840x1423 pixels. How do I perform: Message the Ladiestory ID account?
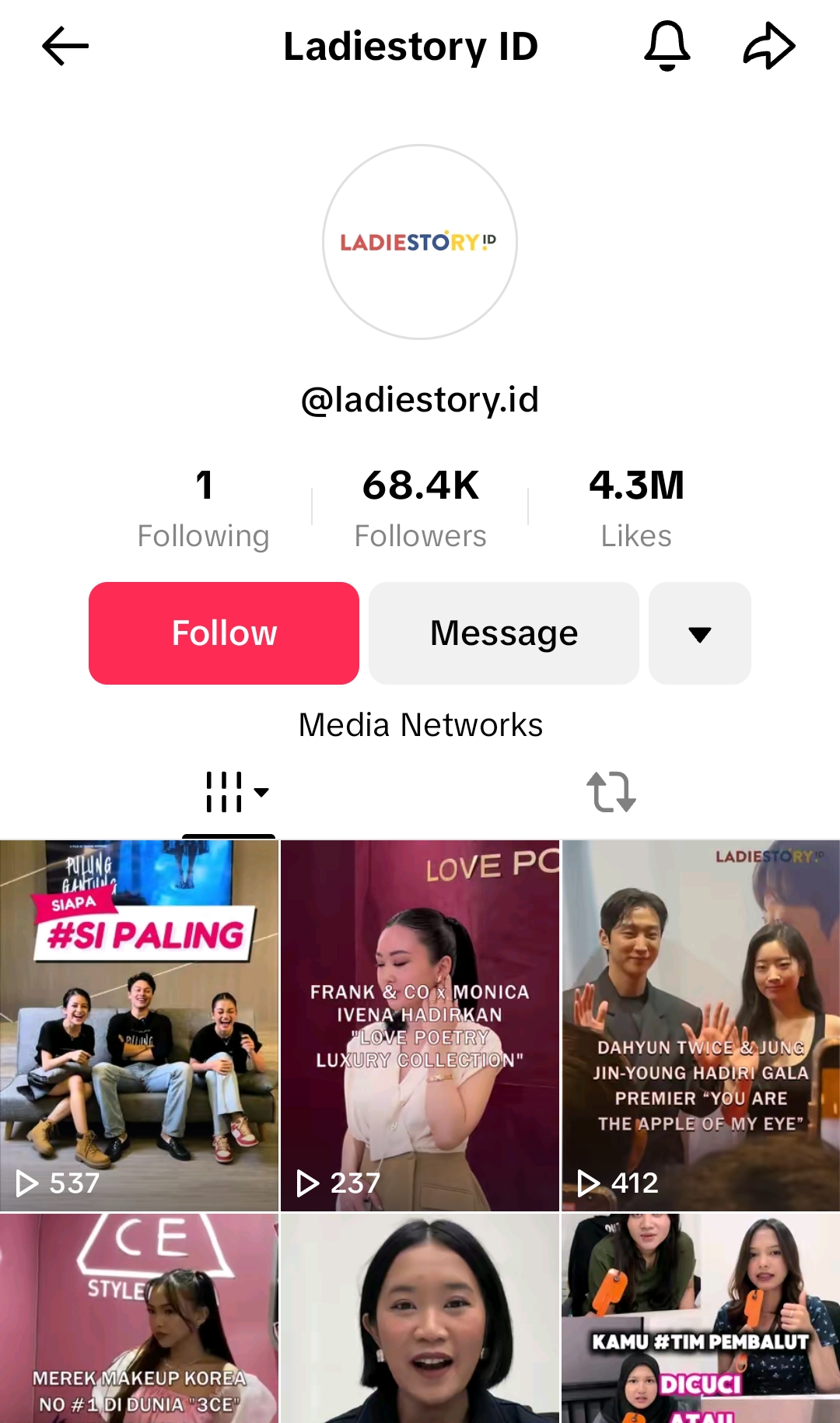[504, 633]
